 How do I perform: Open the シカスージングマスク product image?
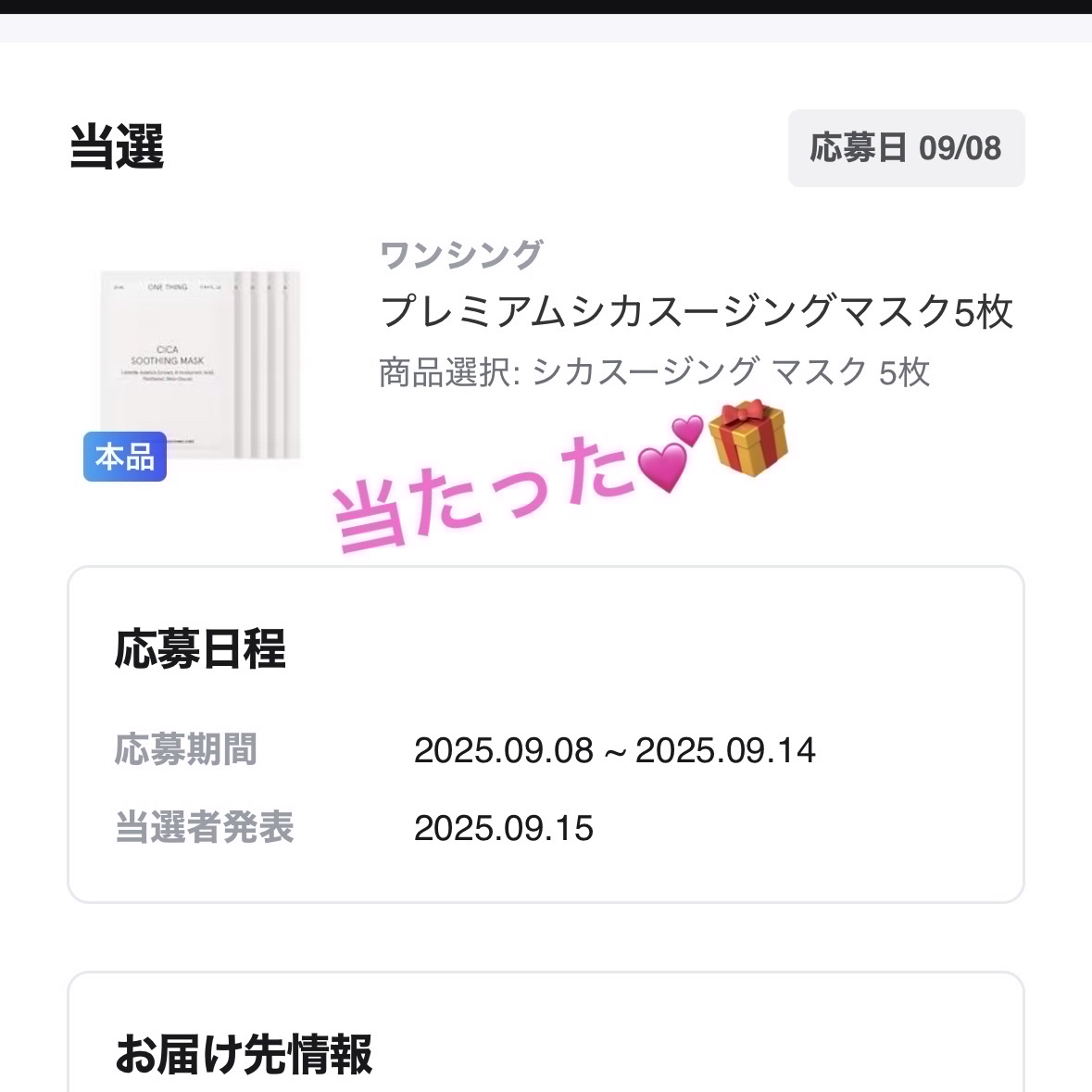[200, 364]
